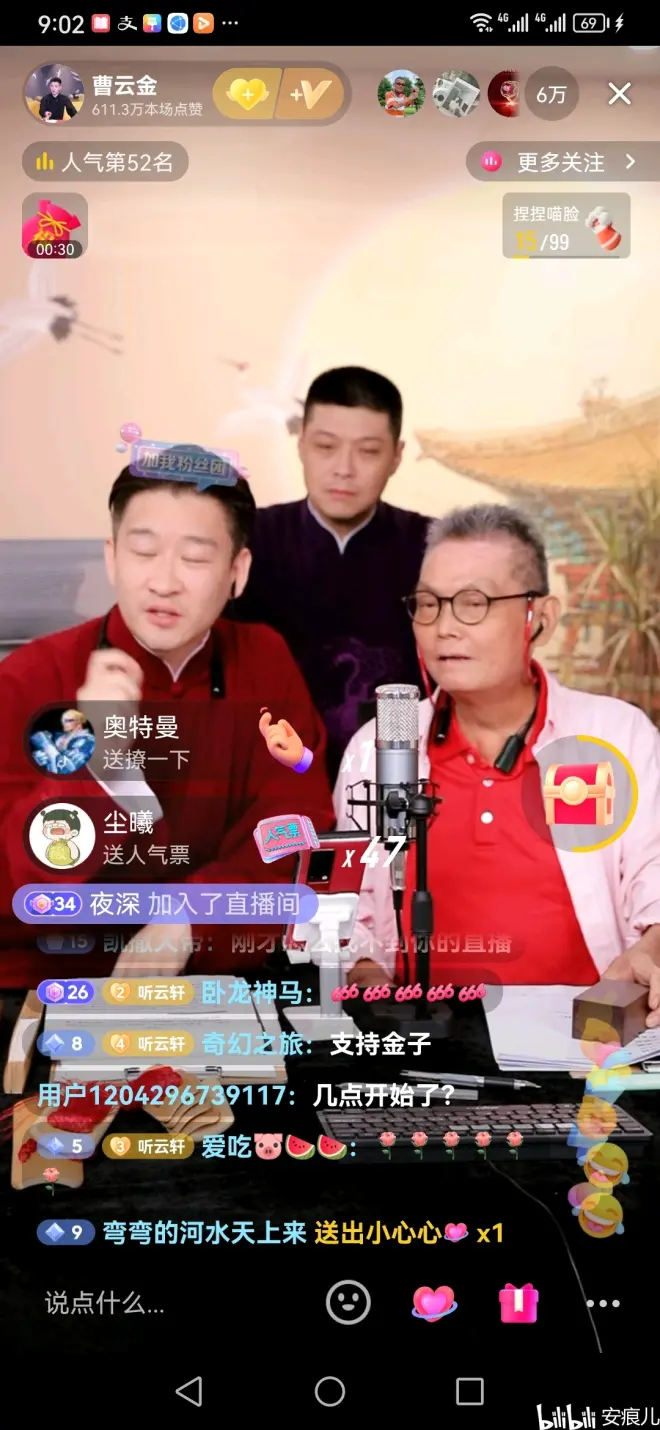Open the gift panel
This screenshot has width=660, height=1430.
click(519, 1303)
